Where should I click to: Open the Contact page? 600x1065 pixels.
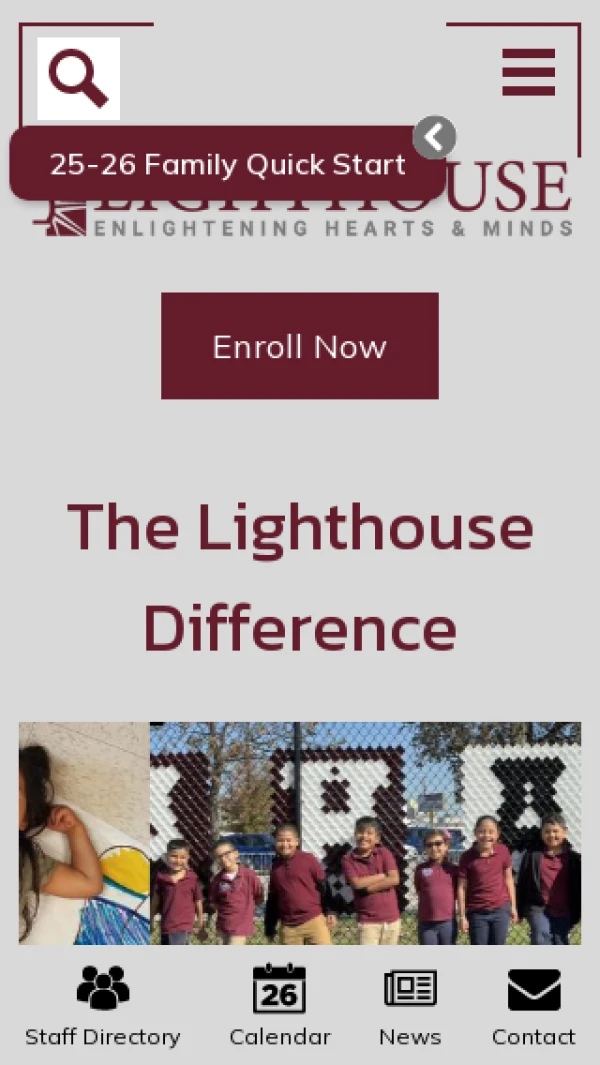(533, 1005)
